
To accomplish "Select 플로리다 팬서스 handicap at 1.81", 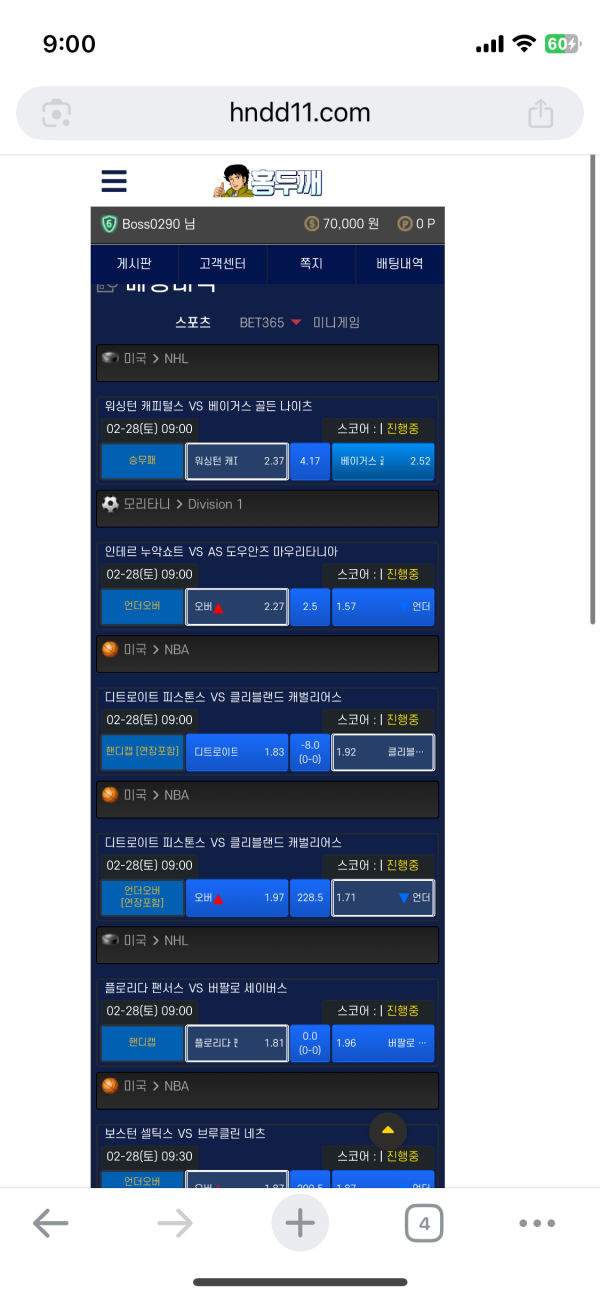I will click(237, 1043).
